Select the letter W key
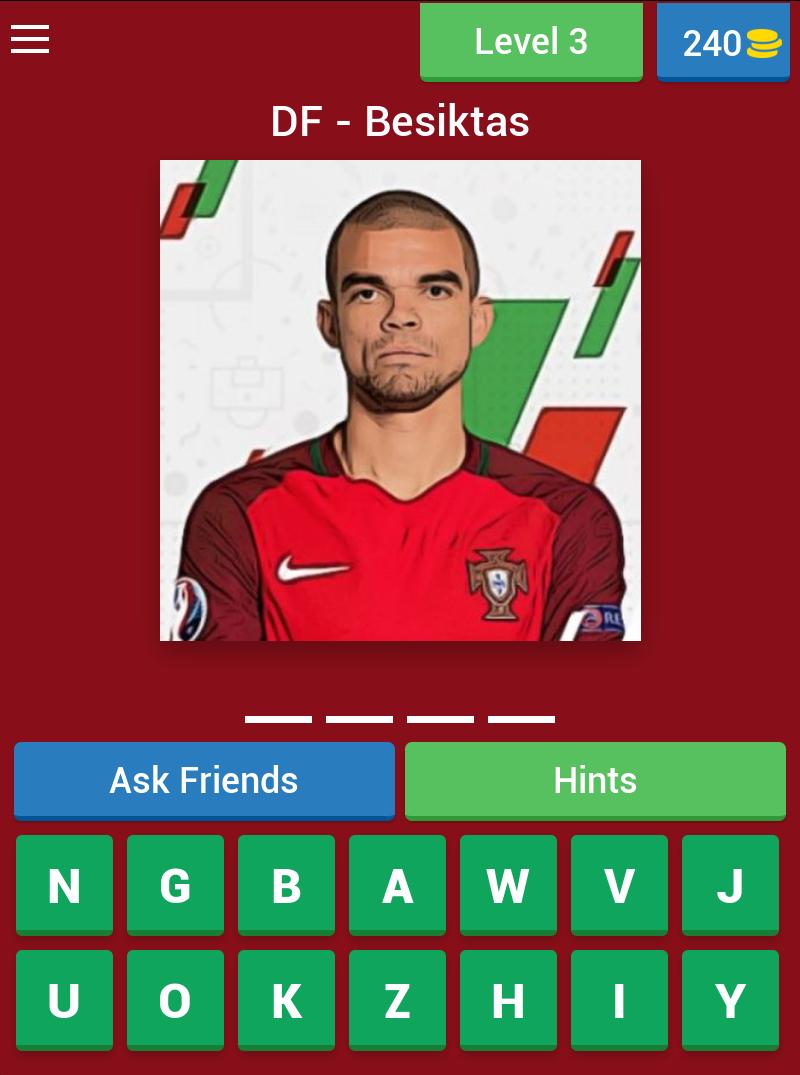 [x=508, y=884]
